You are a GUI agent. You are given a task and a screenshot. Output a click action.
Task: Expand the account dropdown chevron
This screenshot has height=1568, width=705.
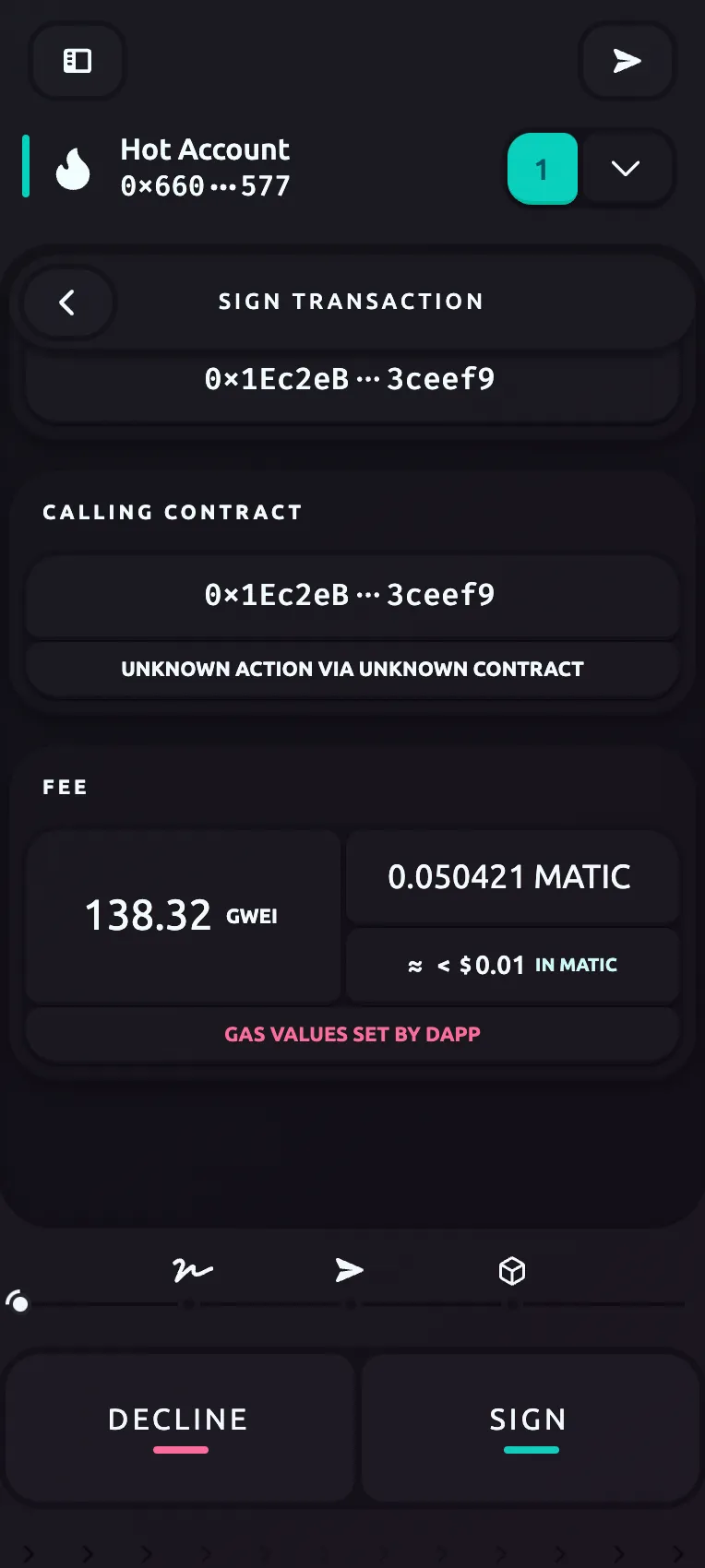pyautogui.click(x=626, y=169)
